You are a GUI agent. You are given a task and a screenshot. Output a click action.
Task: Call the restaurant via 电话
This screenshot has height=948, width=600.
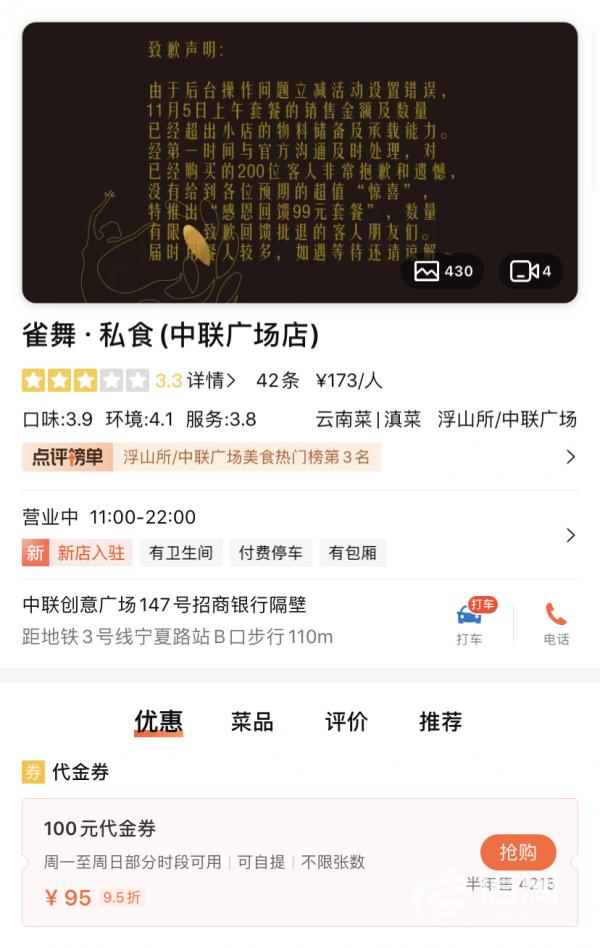point(556,623)
